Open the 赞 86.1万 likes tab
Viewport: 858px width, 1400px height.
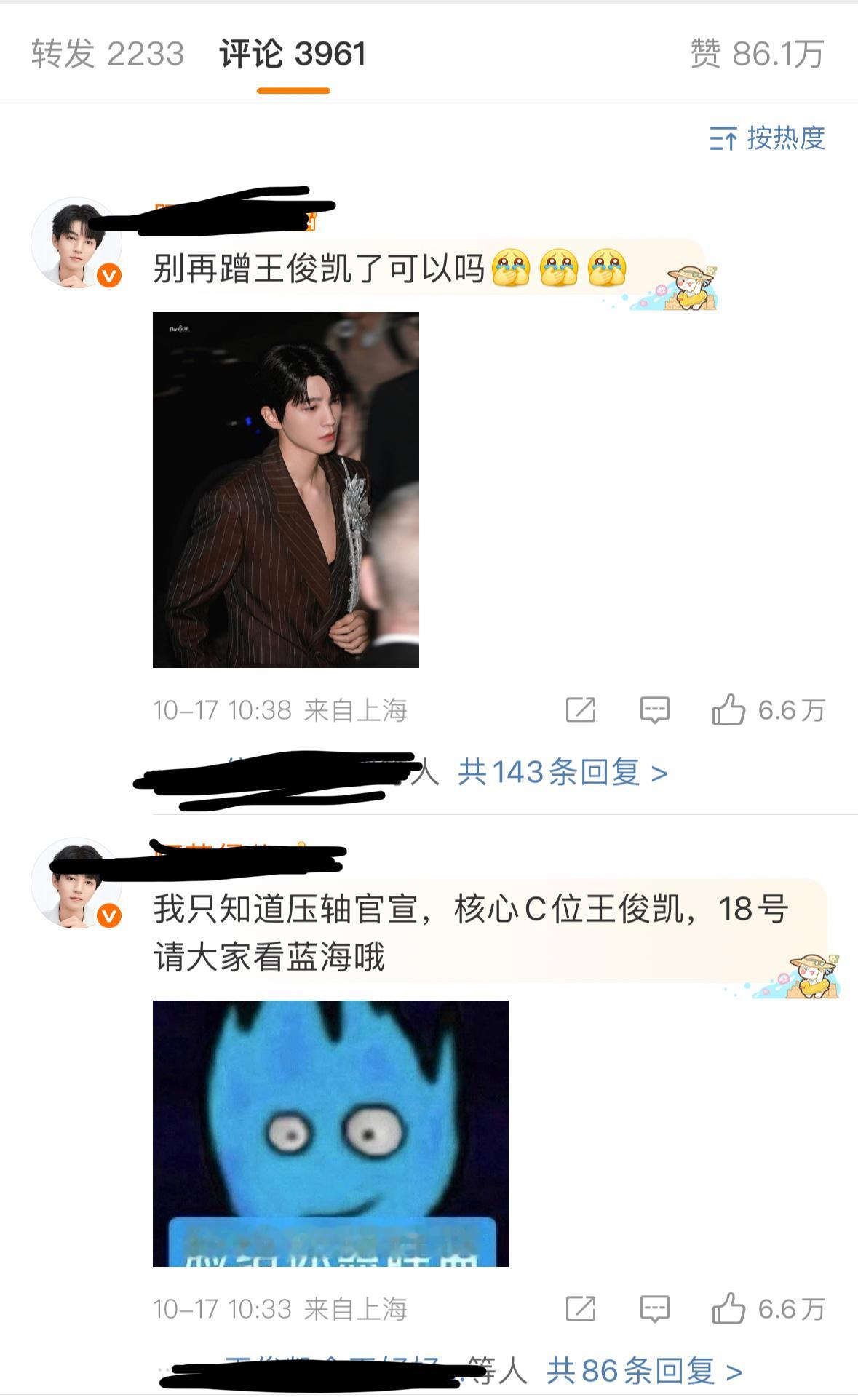pos(756,54)
